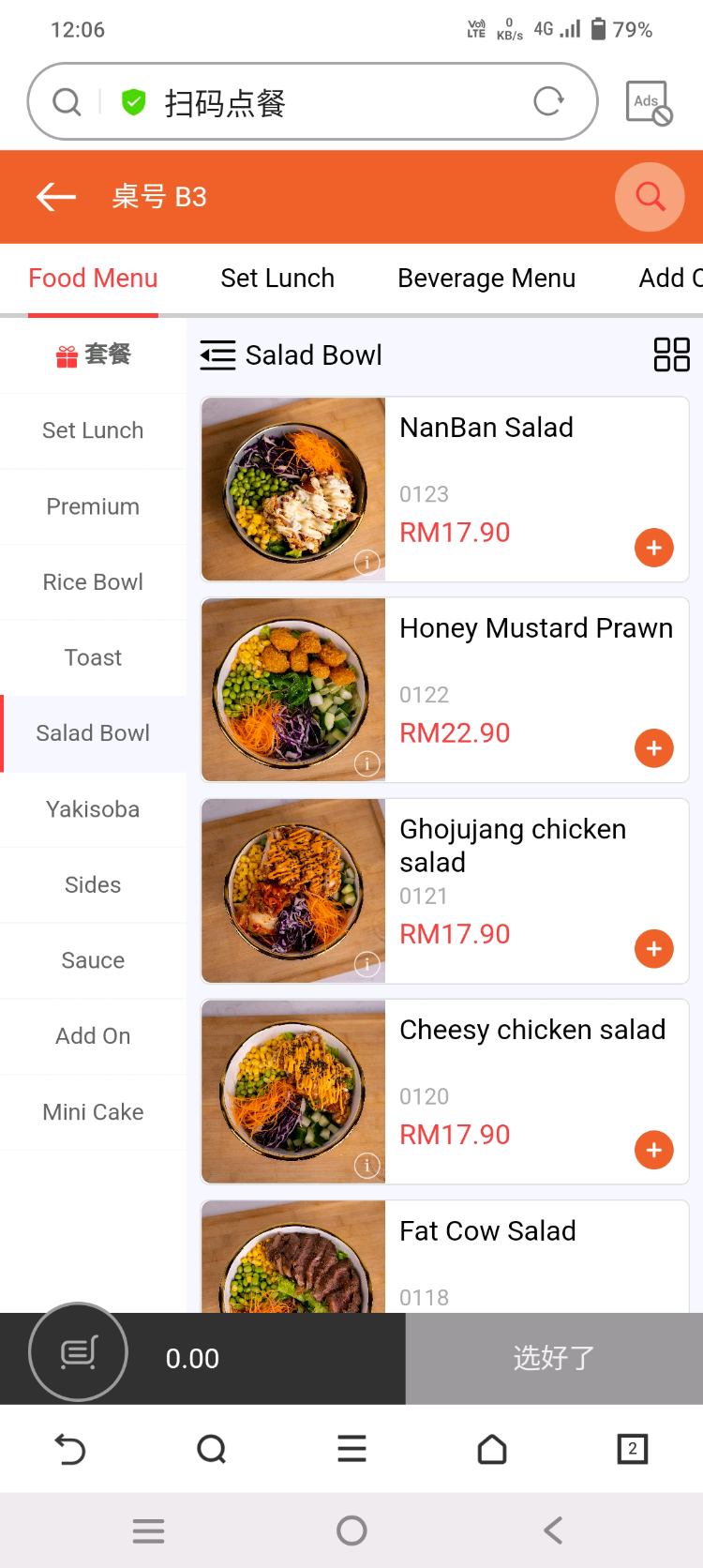Select the Premium category

click(93, 506)
